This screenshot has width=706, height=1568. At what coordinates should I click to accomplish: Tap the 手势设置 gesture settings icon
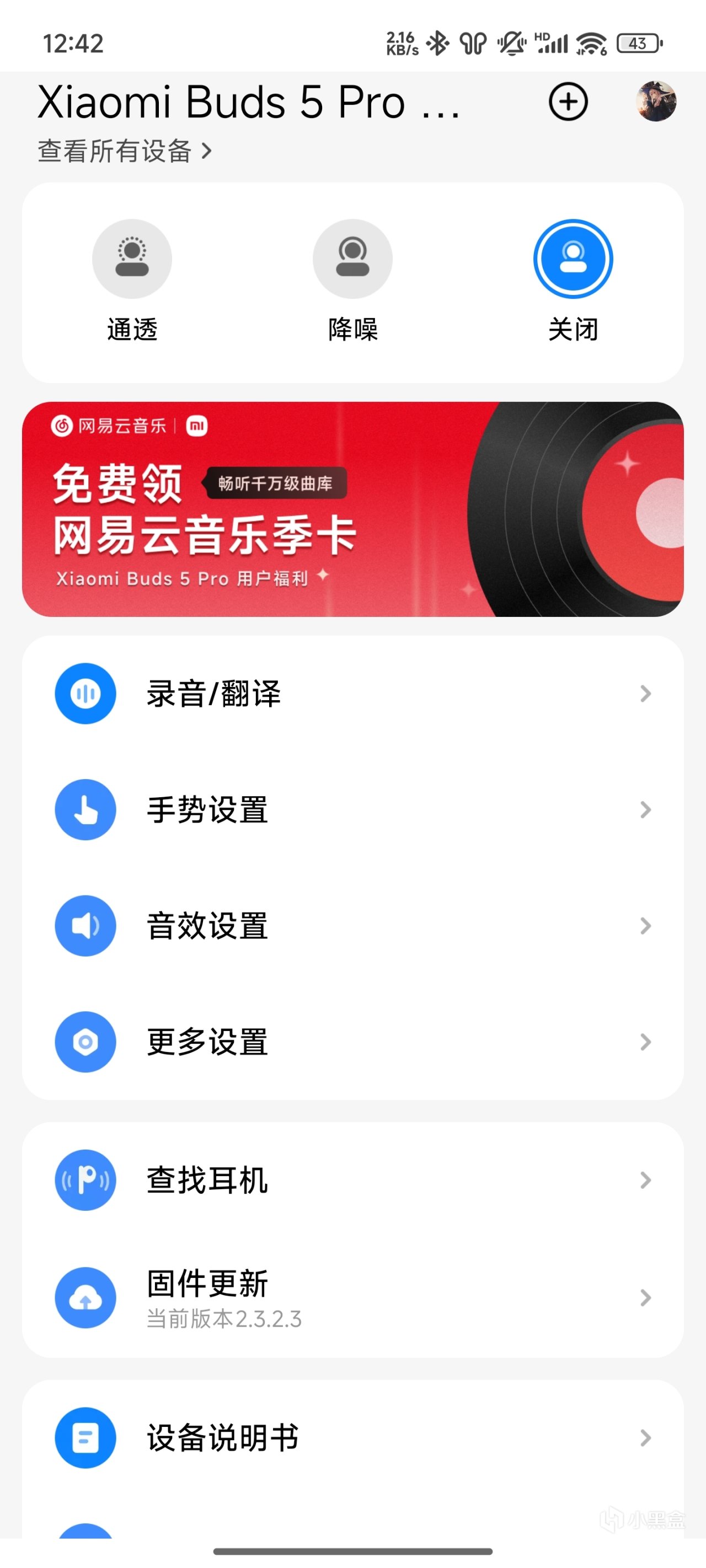85,809
